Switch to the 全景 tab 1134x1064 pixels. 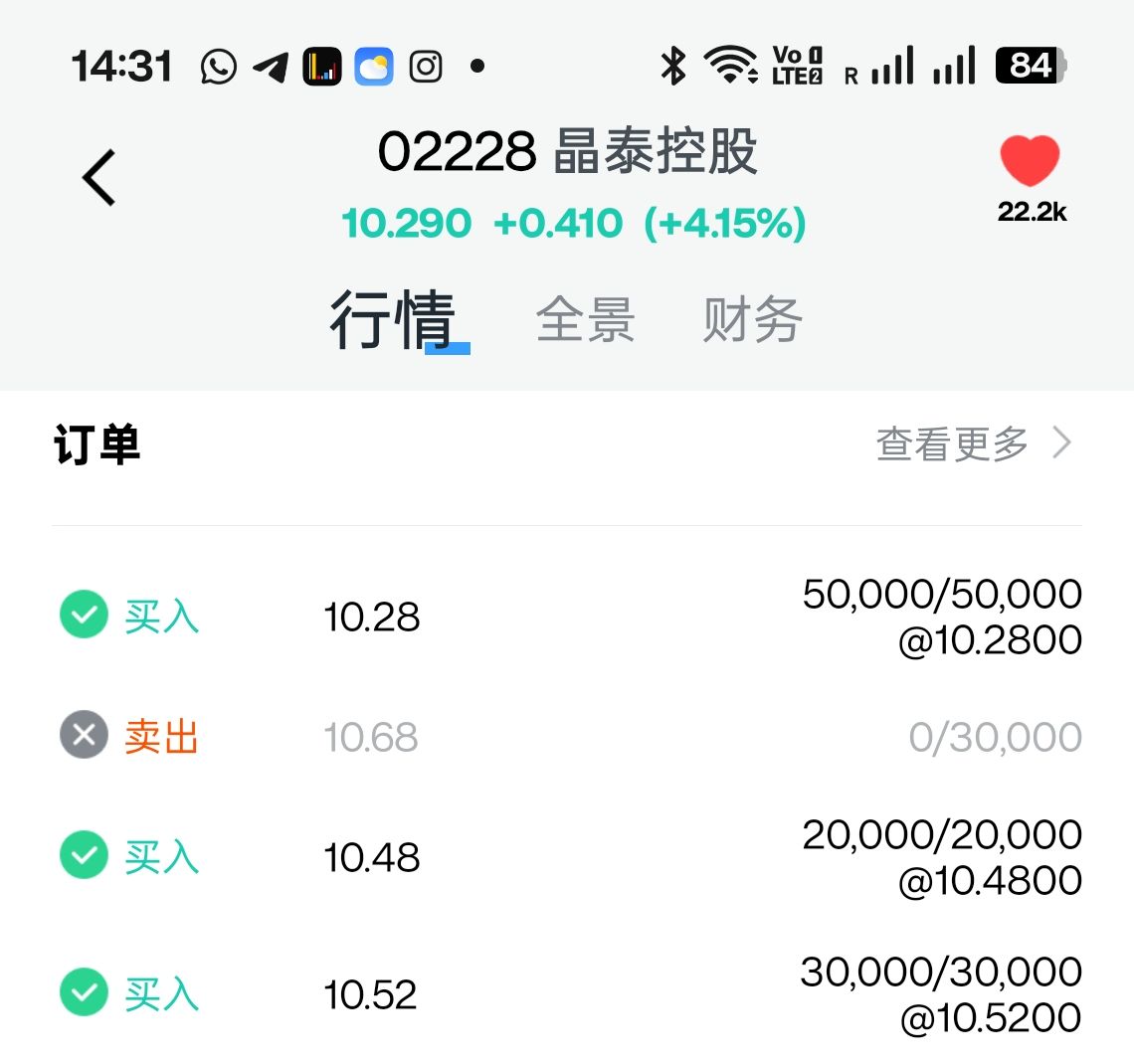(x=585, y=320)
